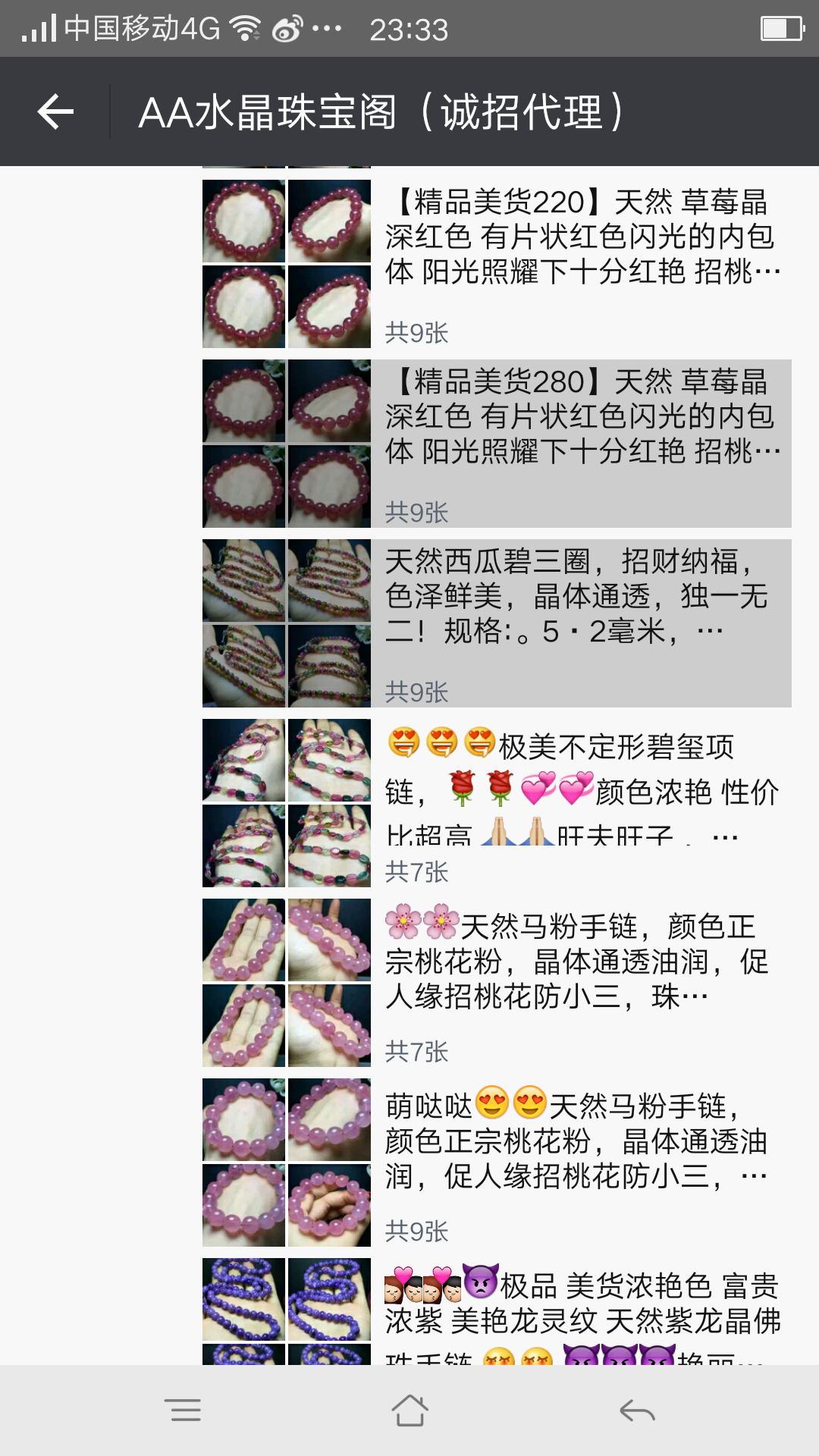The image size is (819, 1456).
Task: Tap the system home button
Action: (x=409, y=1410)
